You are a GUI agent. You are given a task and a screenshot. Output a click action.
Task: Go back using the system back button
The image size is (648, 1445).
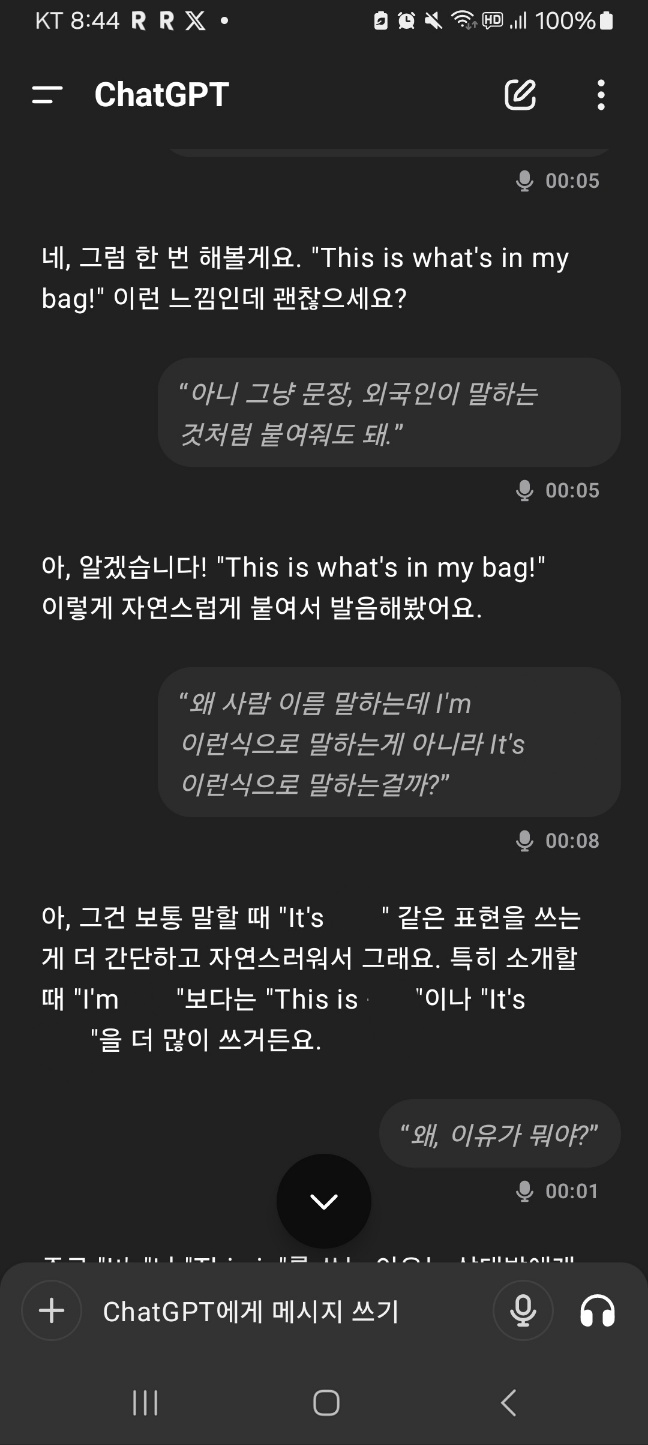click(x=508, y=1403)
